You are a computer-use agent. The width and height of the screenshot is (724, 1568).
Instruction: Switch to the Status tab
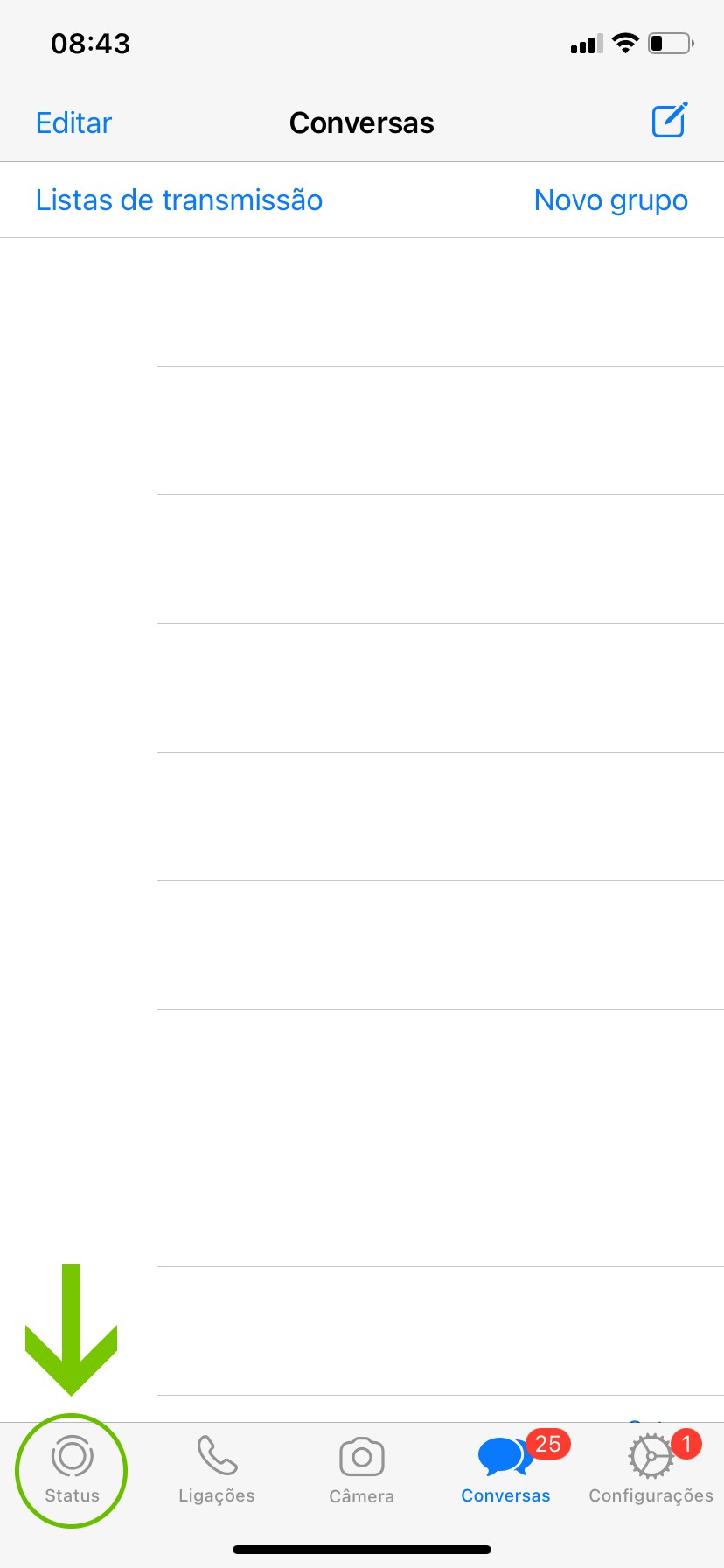(x=72, y=1470)
